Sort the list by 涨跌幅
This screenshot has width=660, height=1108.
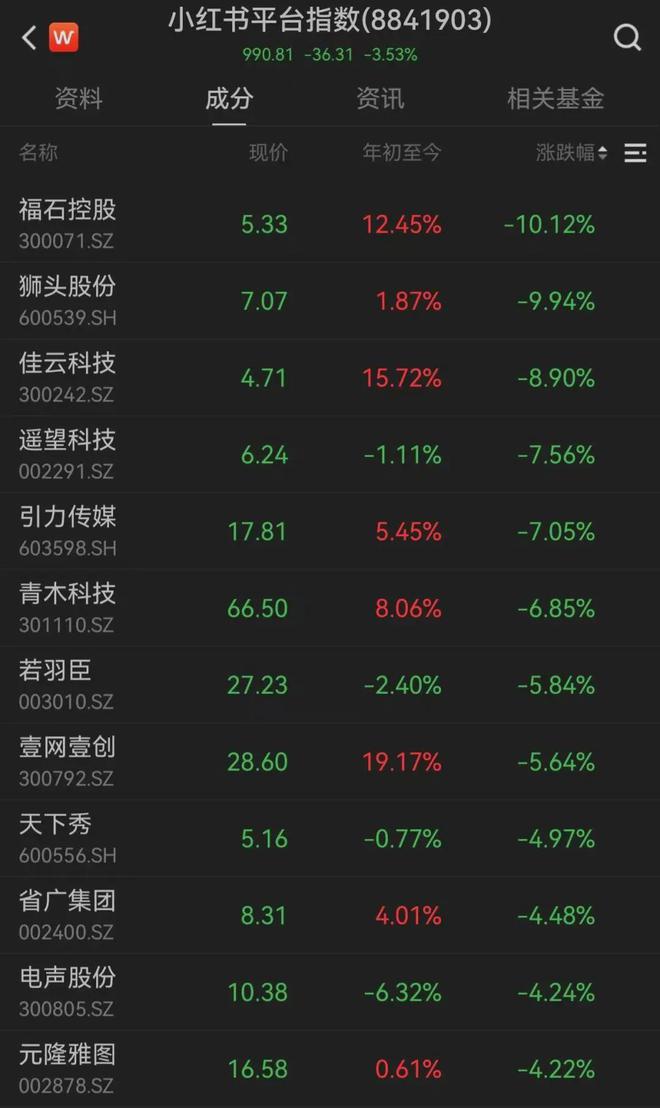point(571,152)
